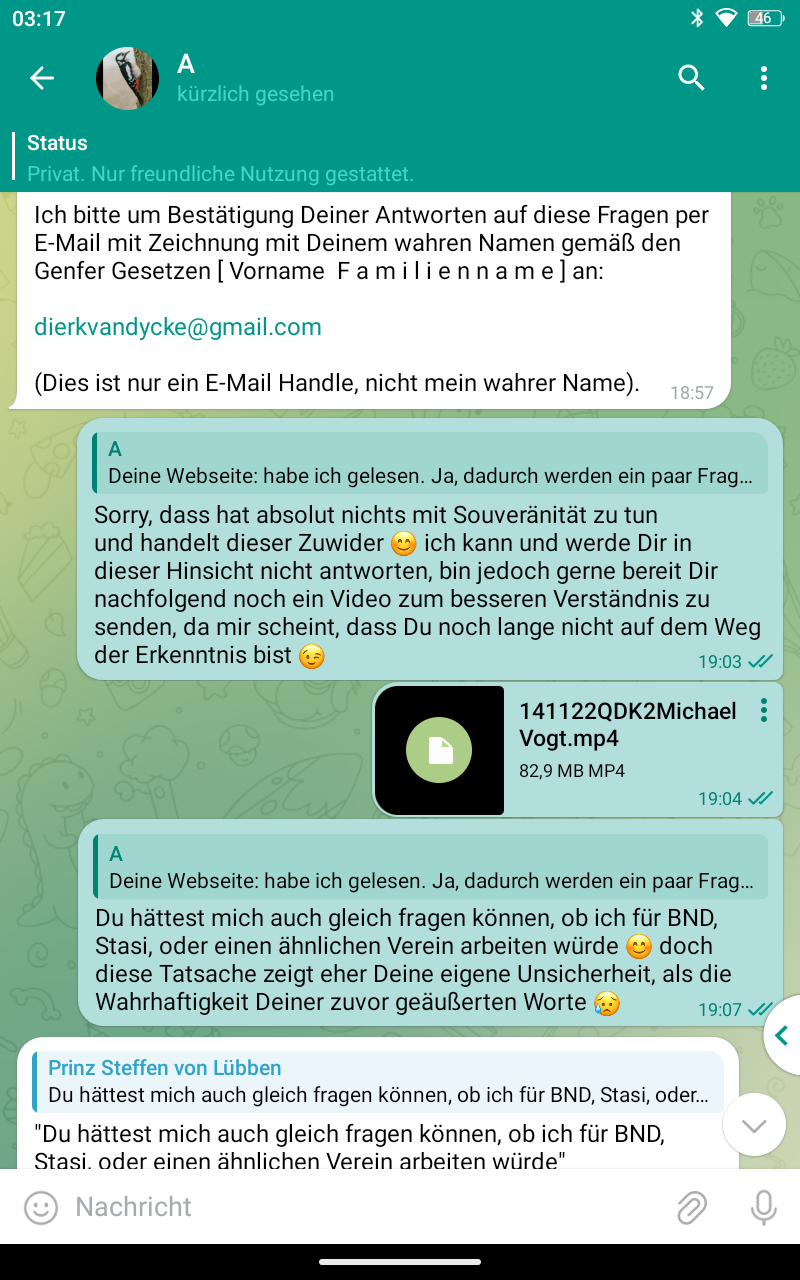
Task: Jump to the bottom of the chat
Action: (x=753, y=1127)
